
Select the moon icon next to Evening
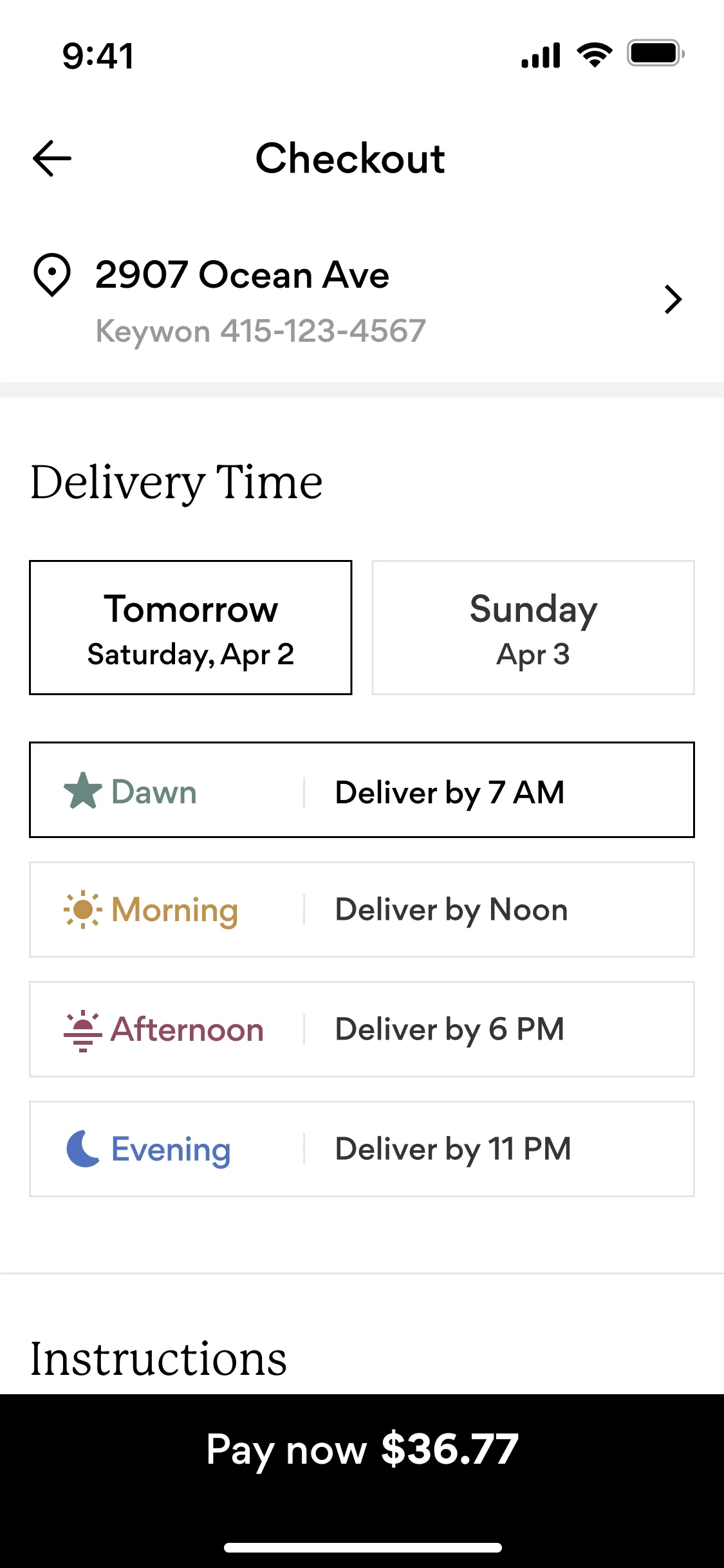coord(82,1148)
